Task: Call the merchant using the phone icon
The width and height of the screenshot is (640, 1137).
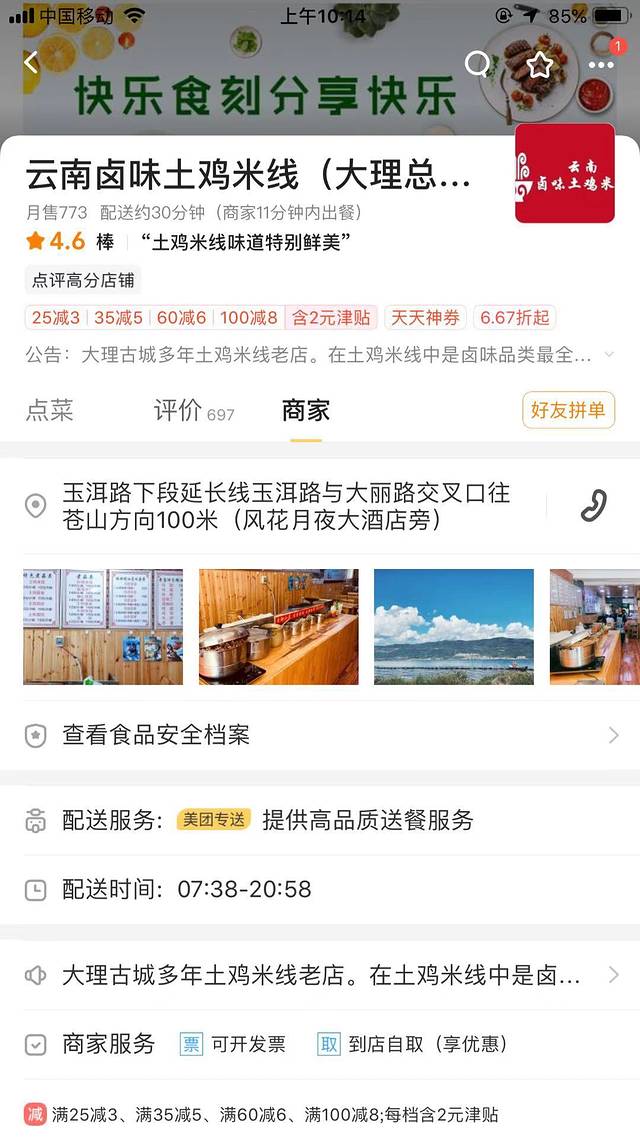Action: [593, 506]
